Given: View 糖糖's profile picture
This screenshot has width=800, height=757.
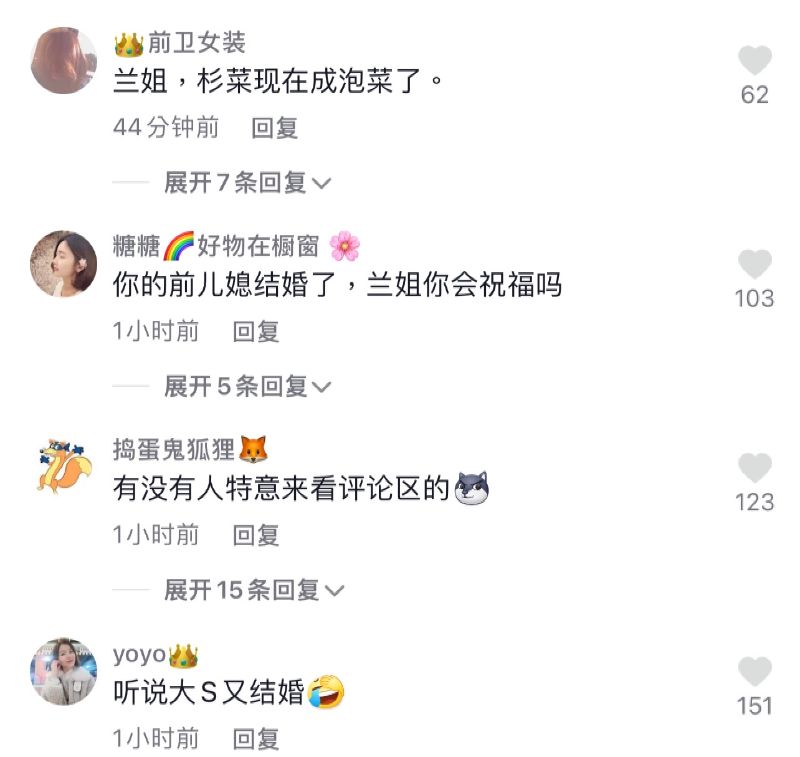Looking at the screenshot, I should tap(64, 264).
